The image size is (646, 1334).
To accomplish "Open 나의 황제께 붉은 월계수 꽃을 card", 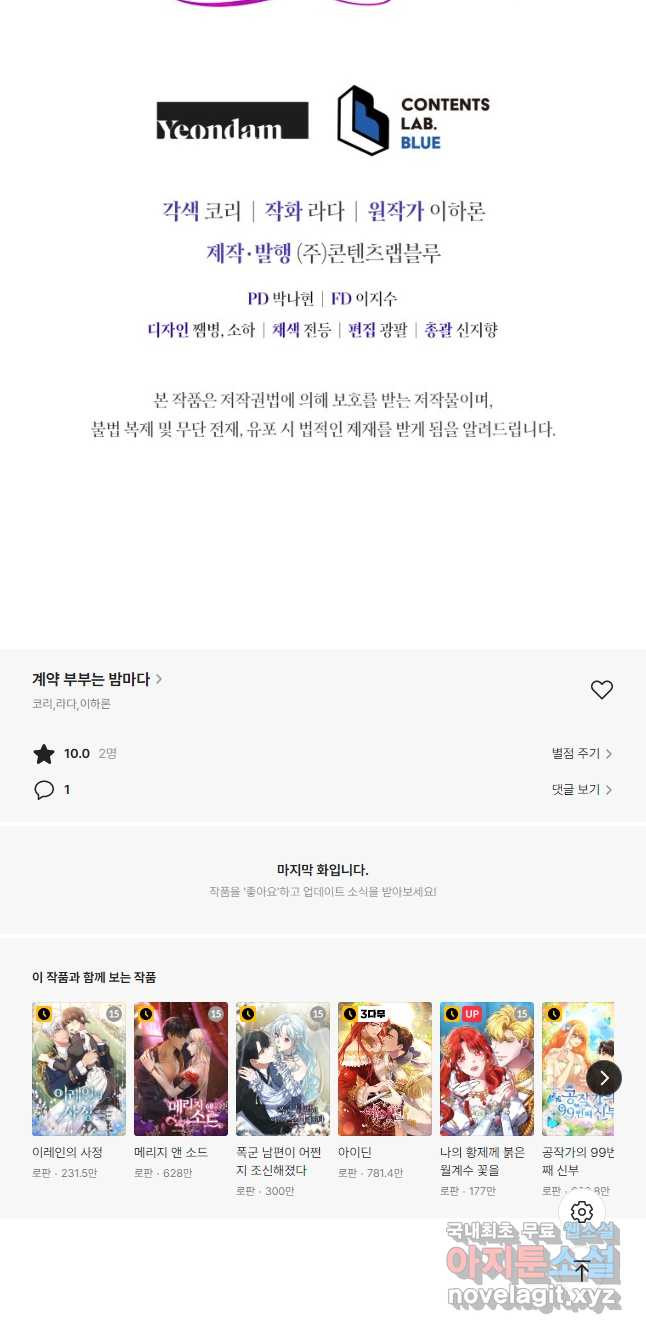I will (487, 1069).
